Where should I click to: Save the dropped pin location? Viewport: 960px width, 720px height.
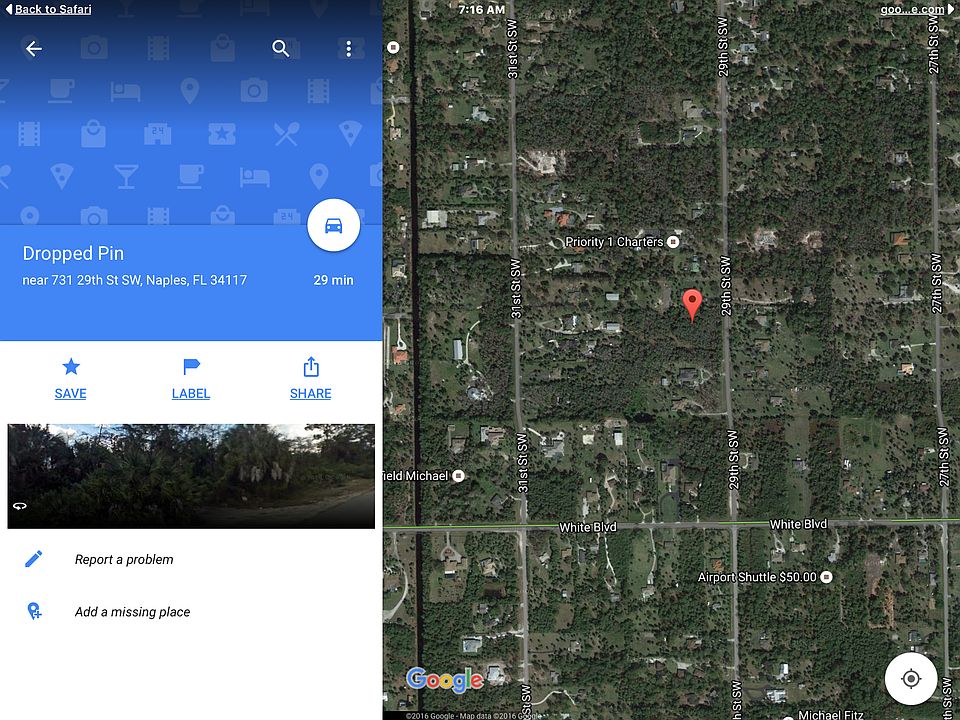pos(70,378)
